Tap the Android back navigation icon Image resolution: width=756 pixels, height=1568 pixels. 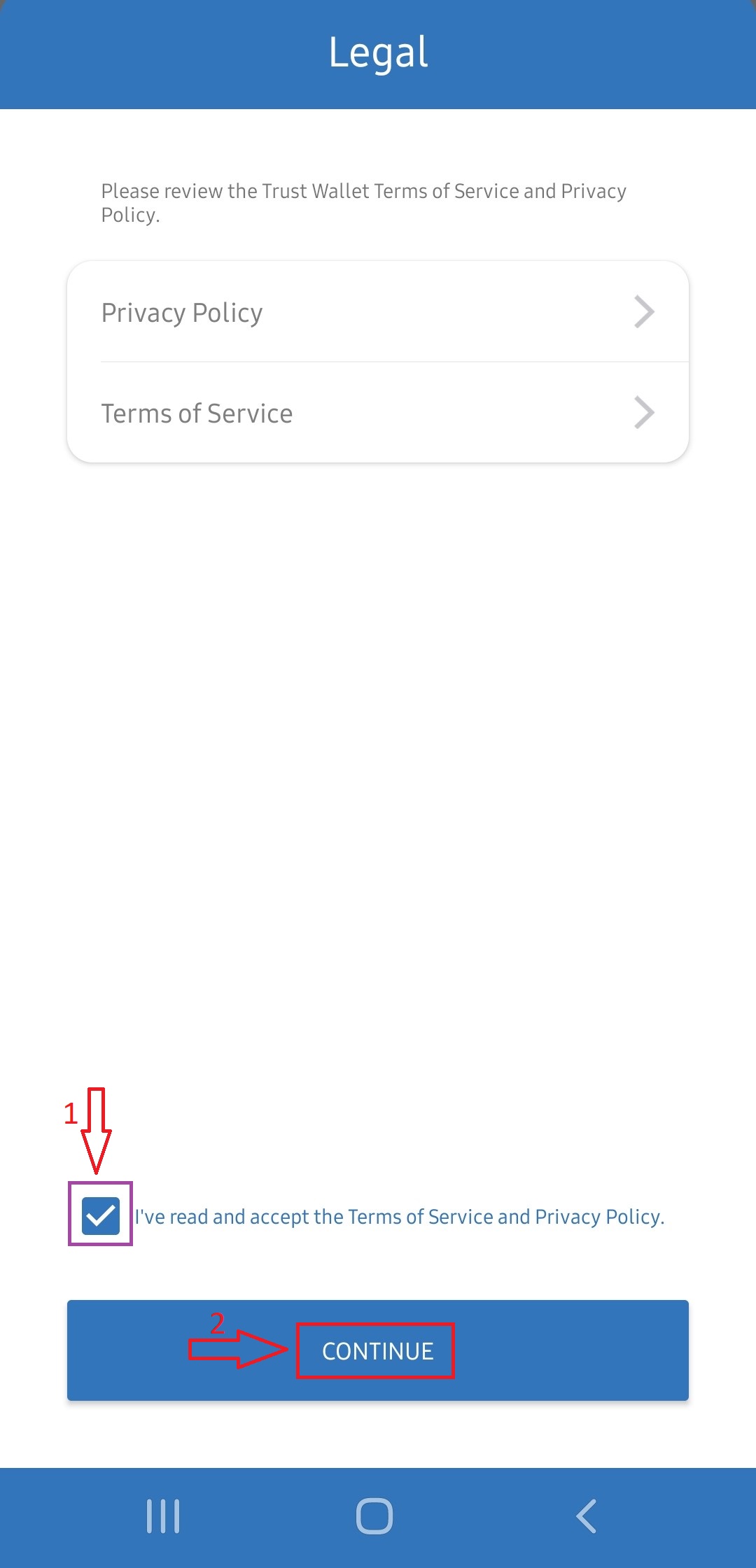coord(585,1515)
